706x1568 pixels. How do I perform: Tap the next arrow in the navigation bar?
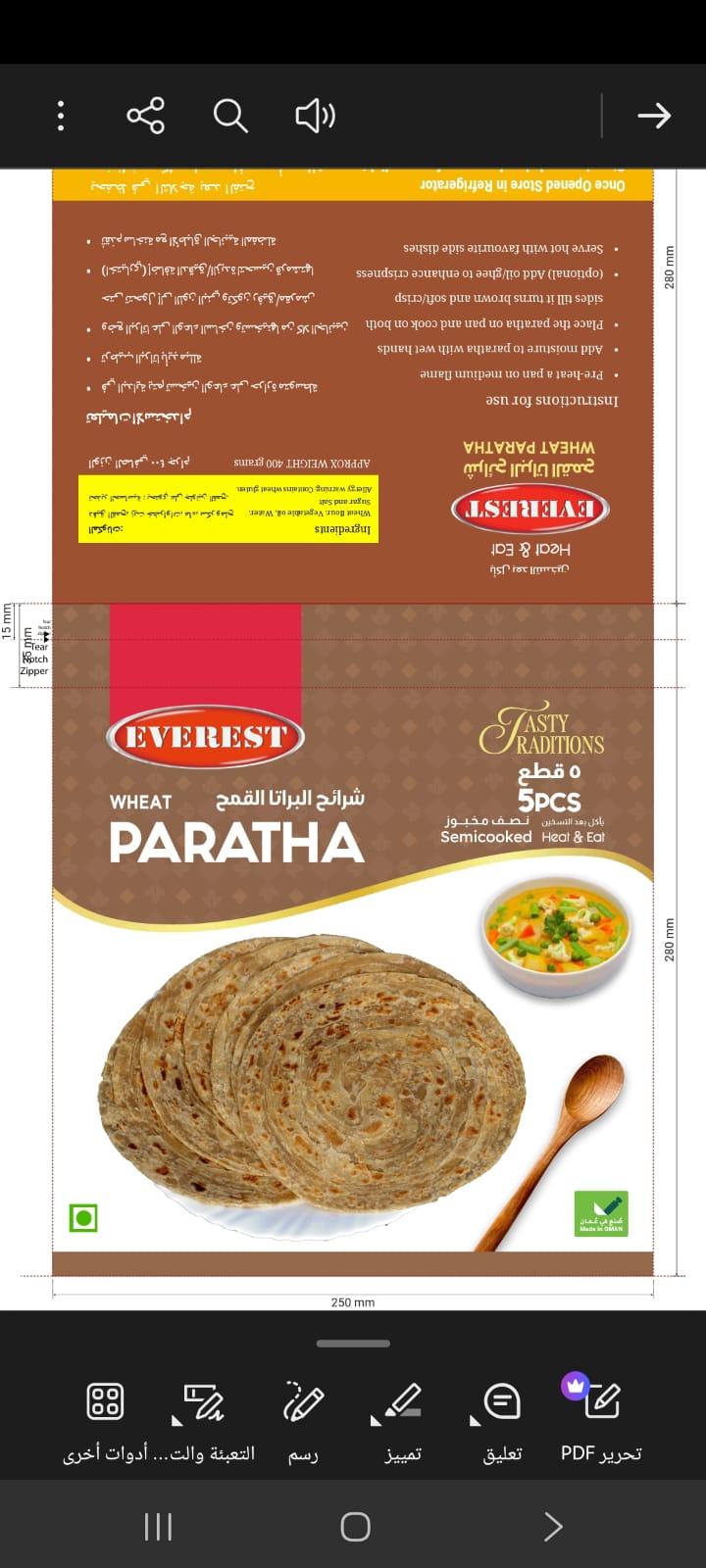552,1526
